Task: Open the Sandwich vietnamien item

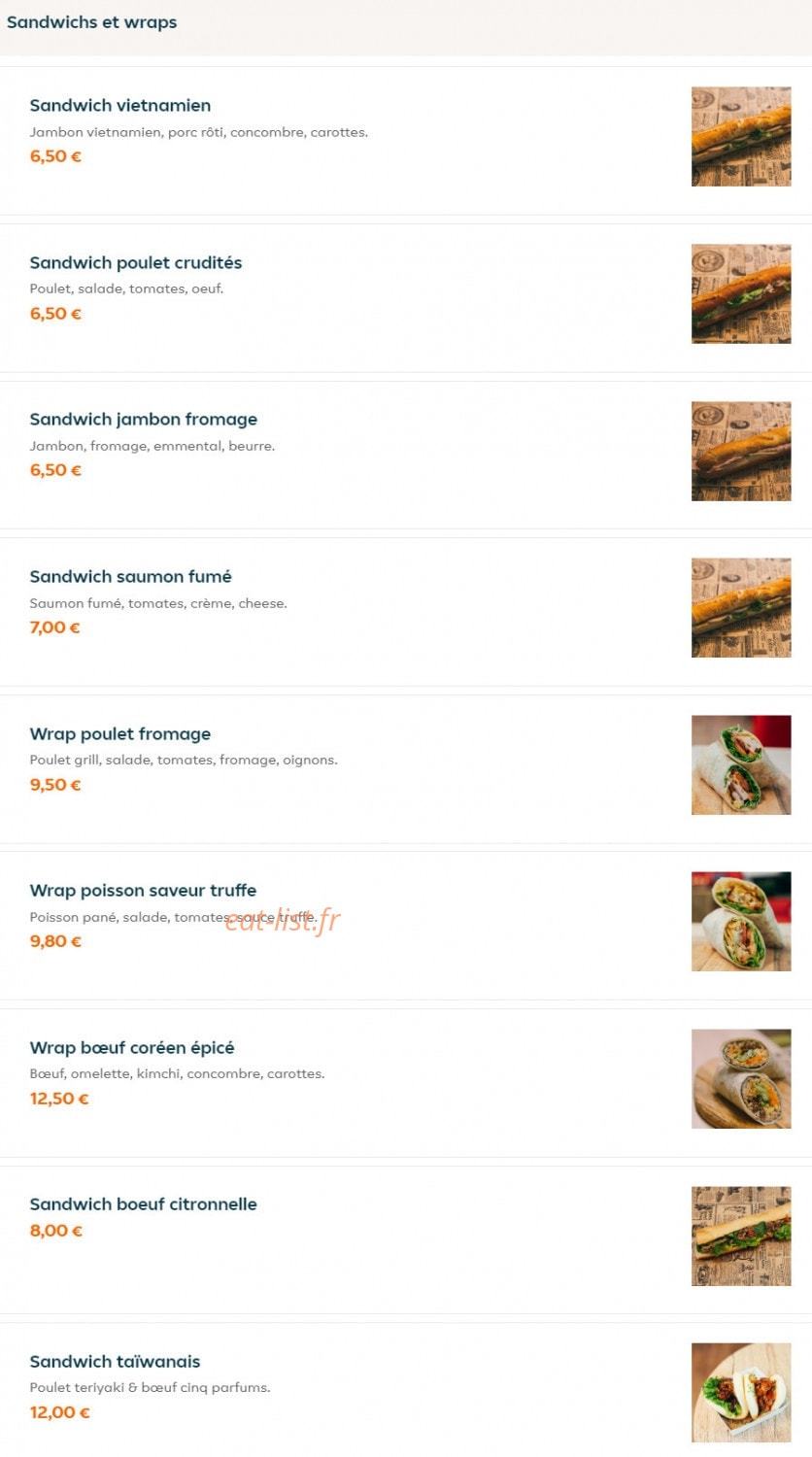Action: (406, 141)
